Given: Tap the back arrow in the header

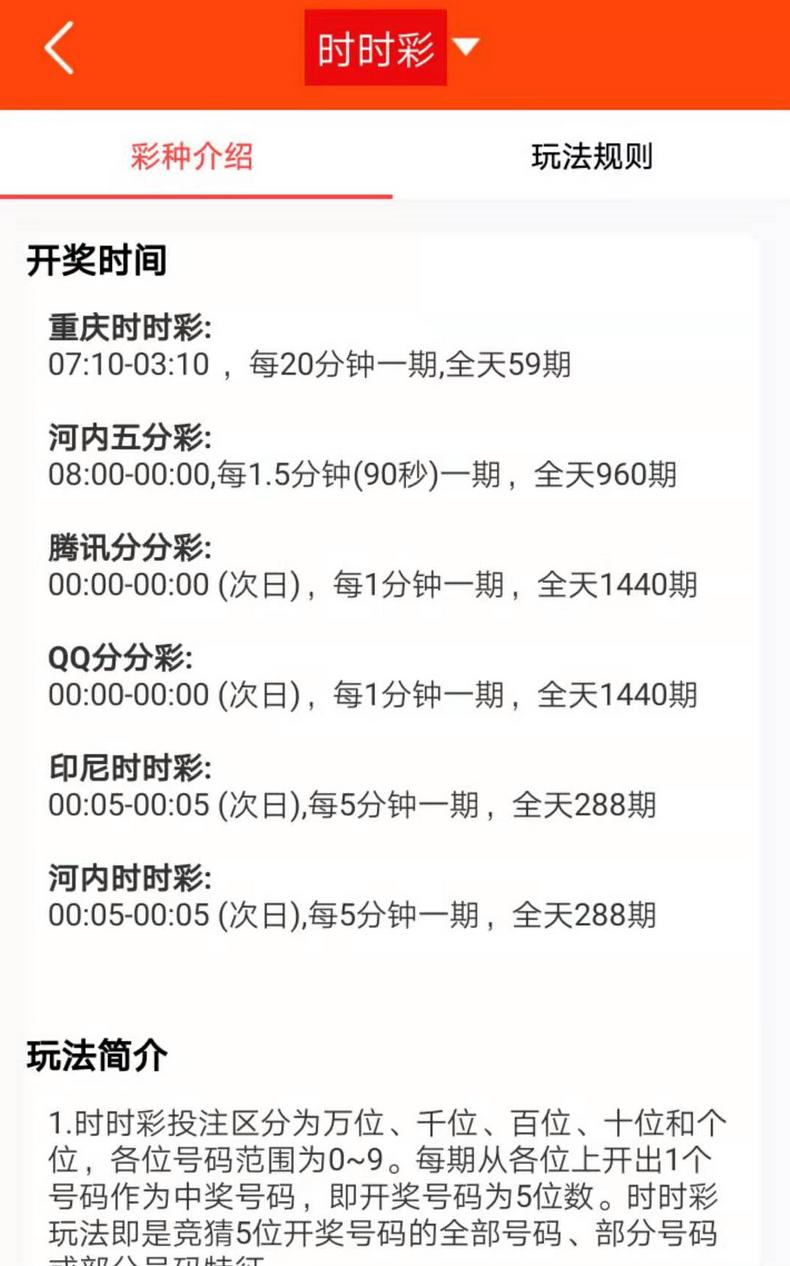Looking at the screenshot, I should (58, 47).
